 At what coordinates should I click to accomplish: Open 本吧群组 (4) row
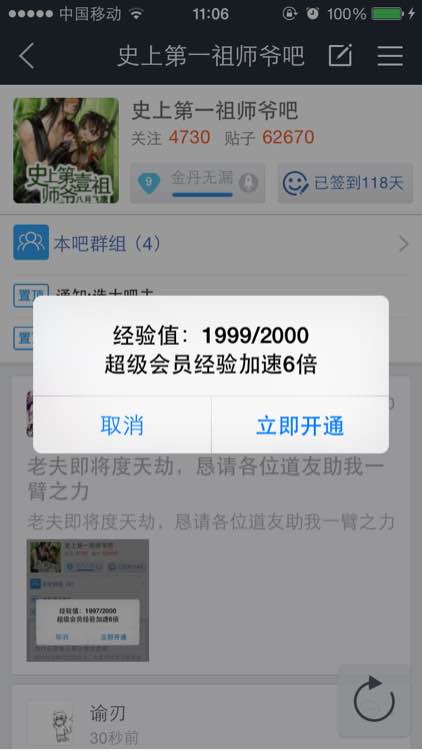(x=211, y=244)
